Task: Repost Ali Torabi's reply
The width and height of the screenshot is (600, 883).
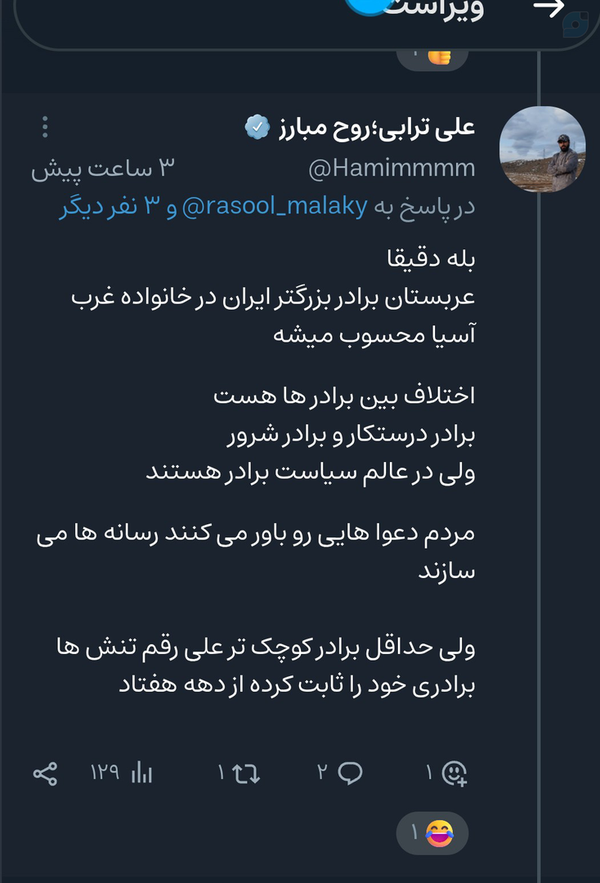Action: point(246,772)
